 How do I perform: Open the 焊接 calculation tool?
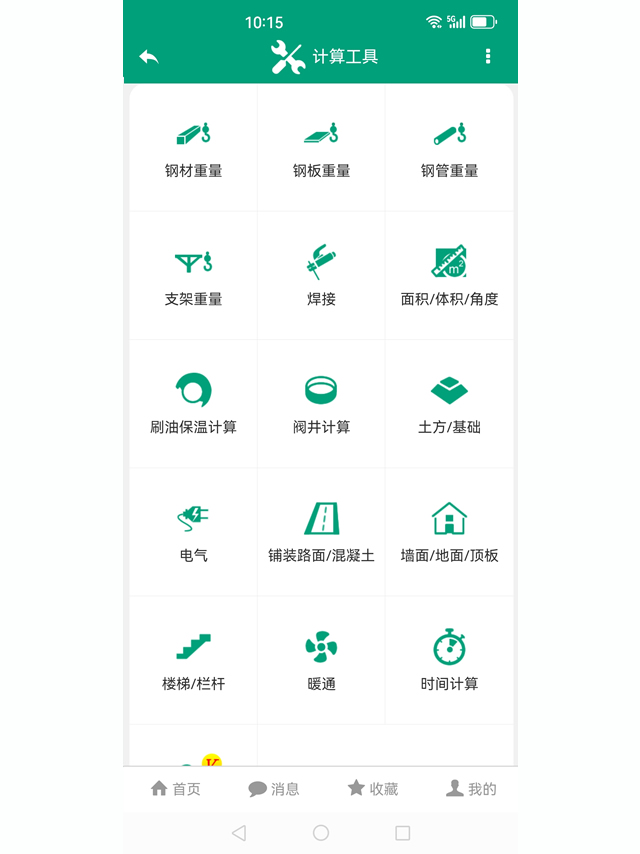click(321, 276)
